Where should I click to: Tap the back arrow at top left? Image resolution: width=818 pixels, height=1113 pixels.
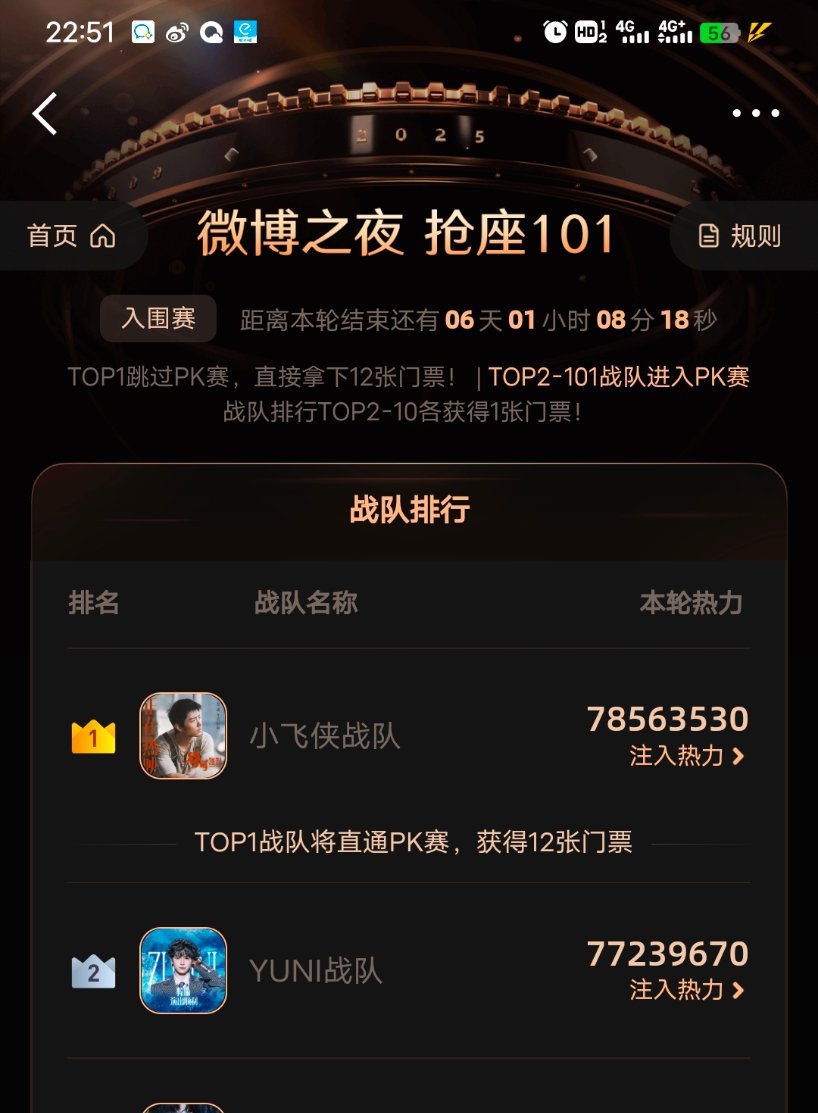(x=42, y=113)
